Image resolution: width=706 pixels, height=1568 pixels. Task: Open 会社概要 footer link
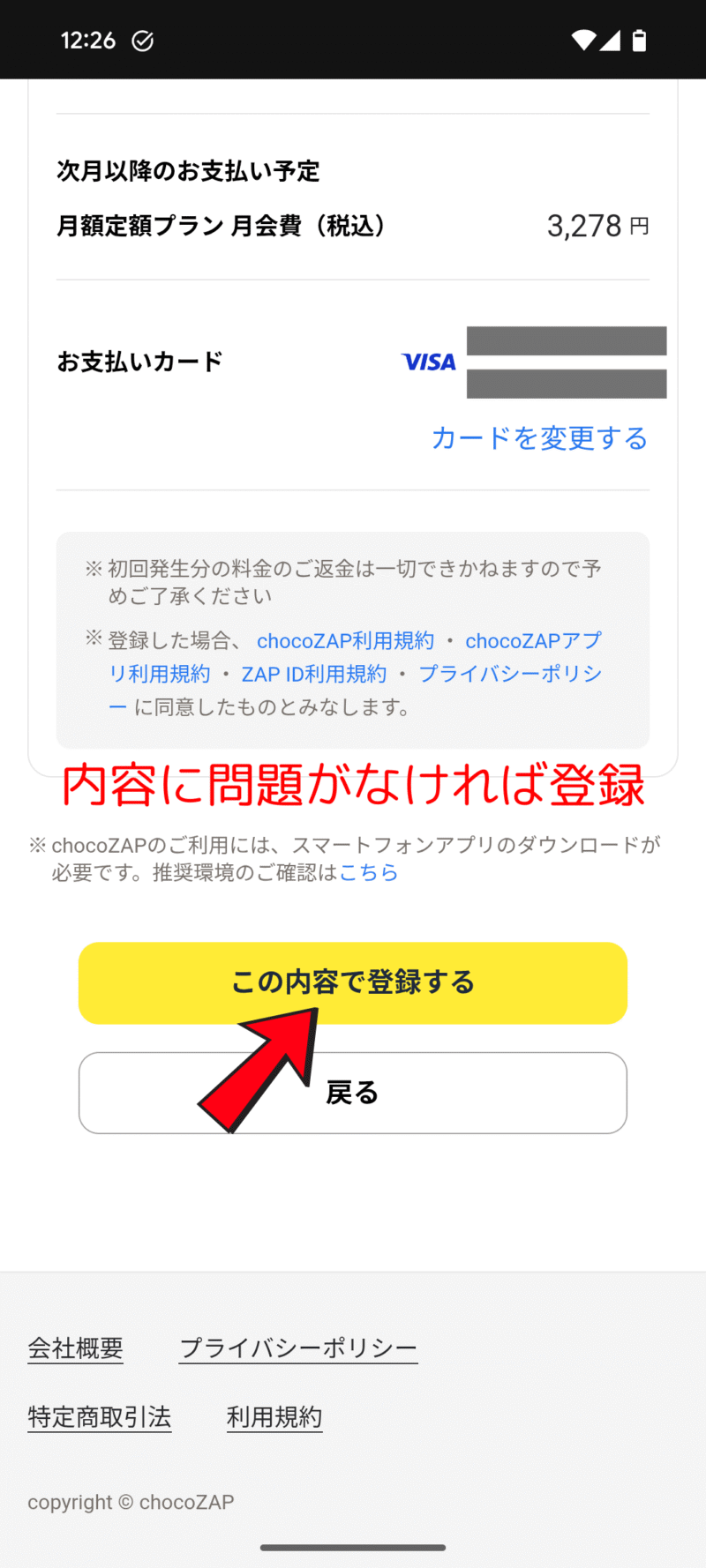pyautogui.click(x=76, y=1348)
